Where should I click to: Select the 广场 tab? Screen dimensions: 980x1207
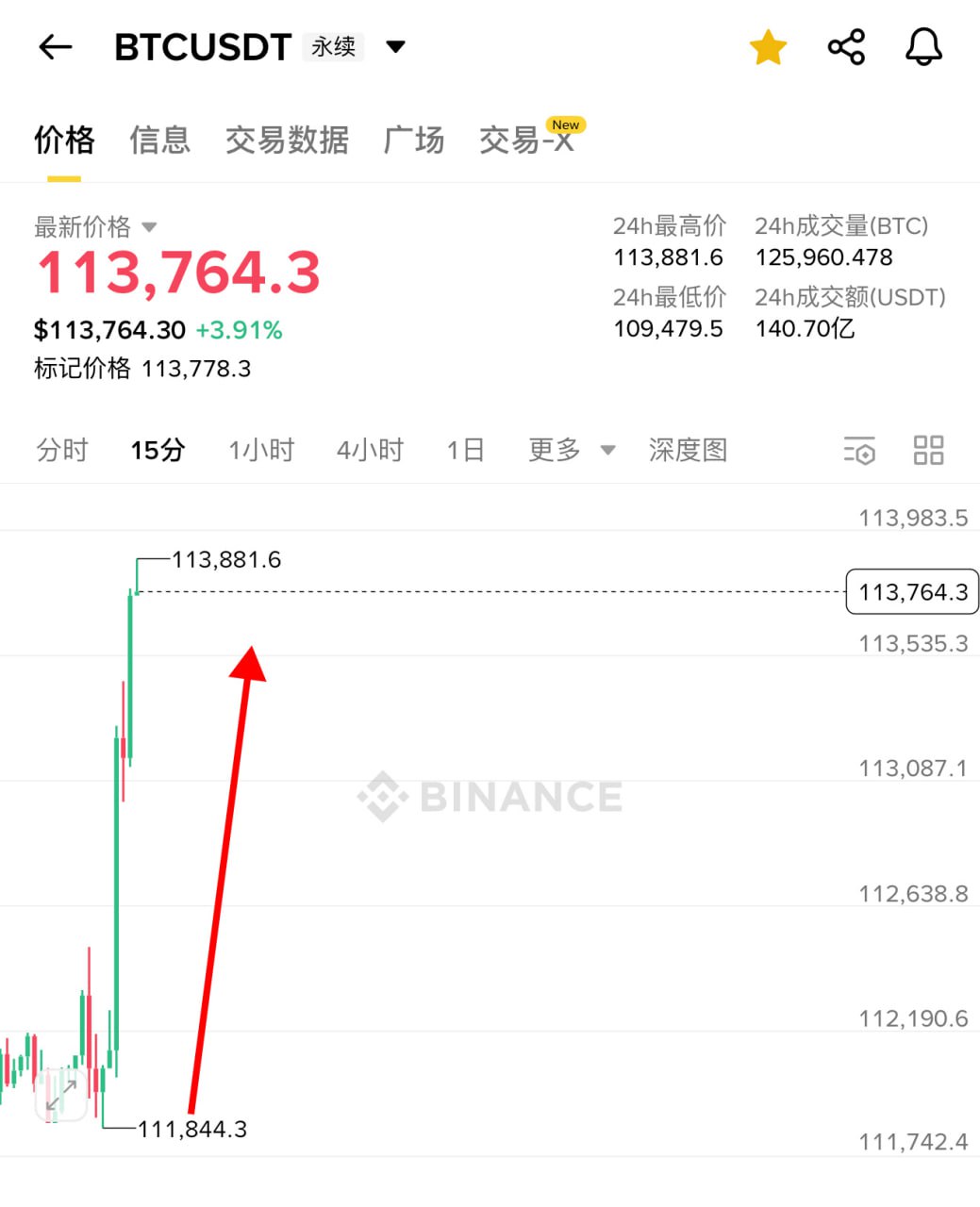[413, 140]
